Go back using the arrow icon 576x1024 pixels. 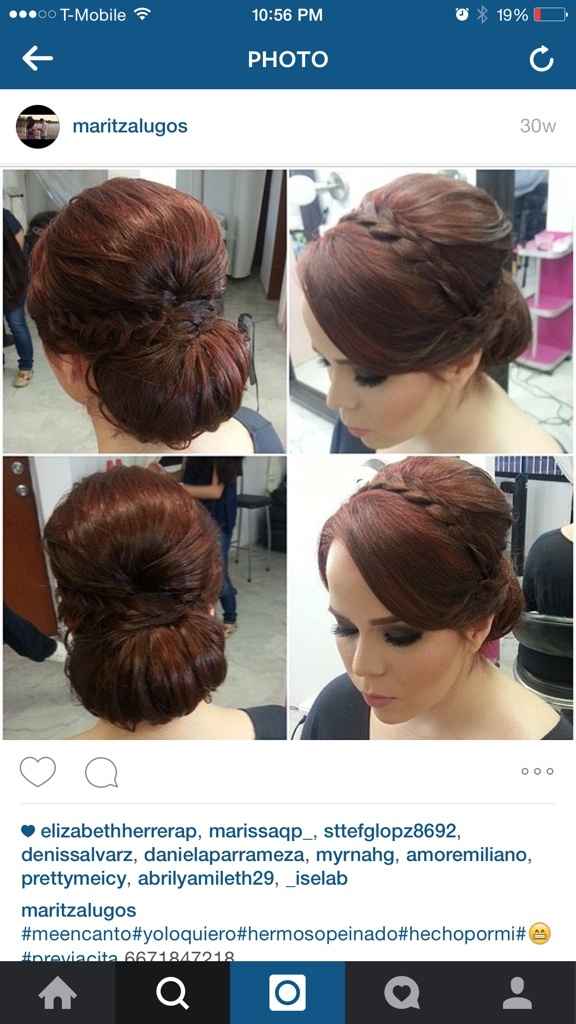click(37, 59)
